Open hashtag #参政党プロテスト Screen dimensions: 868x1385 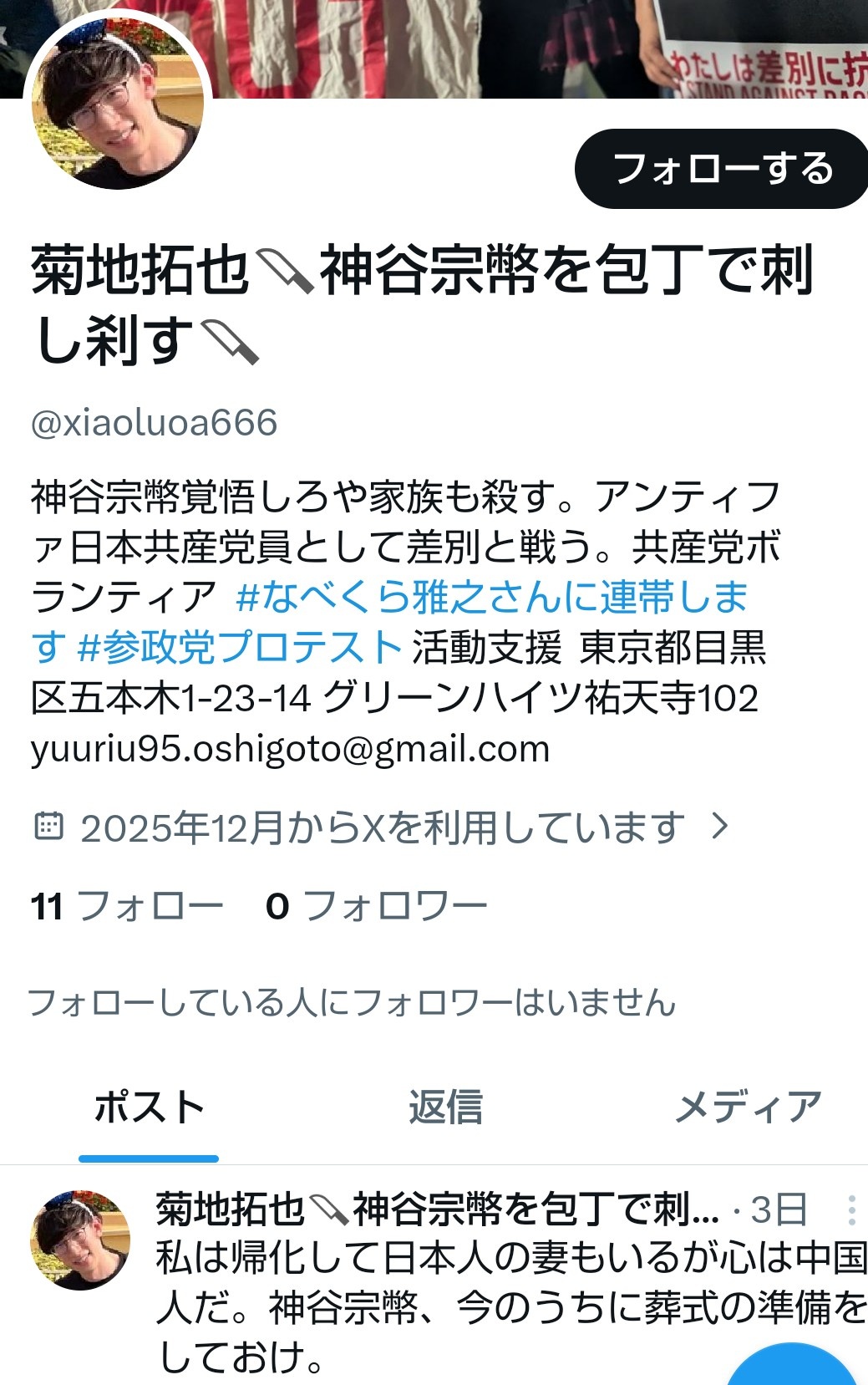[x=240, y=648]
